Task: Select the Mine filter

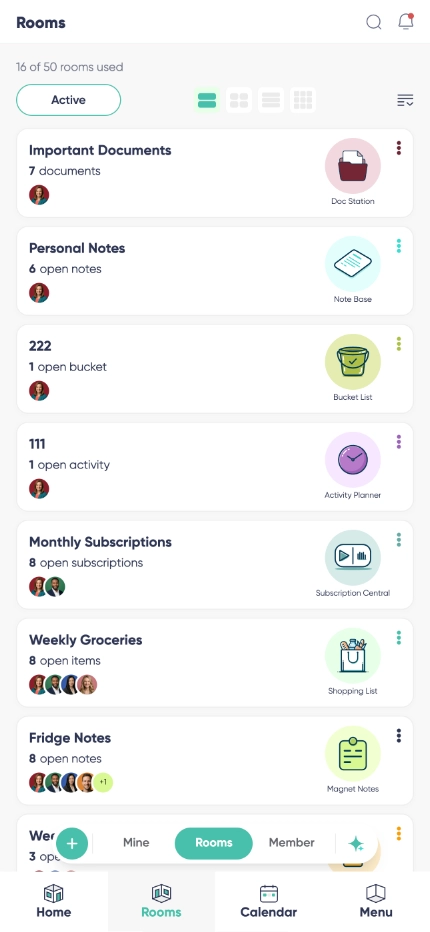Action: click(136, 842)
